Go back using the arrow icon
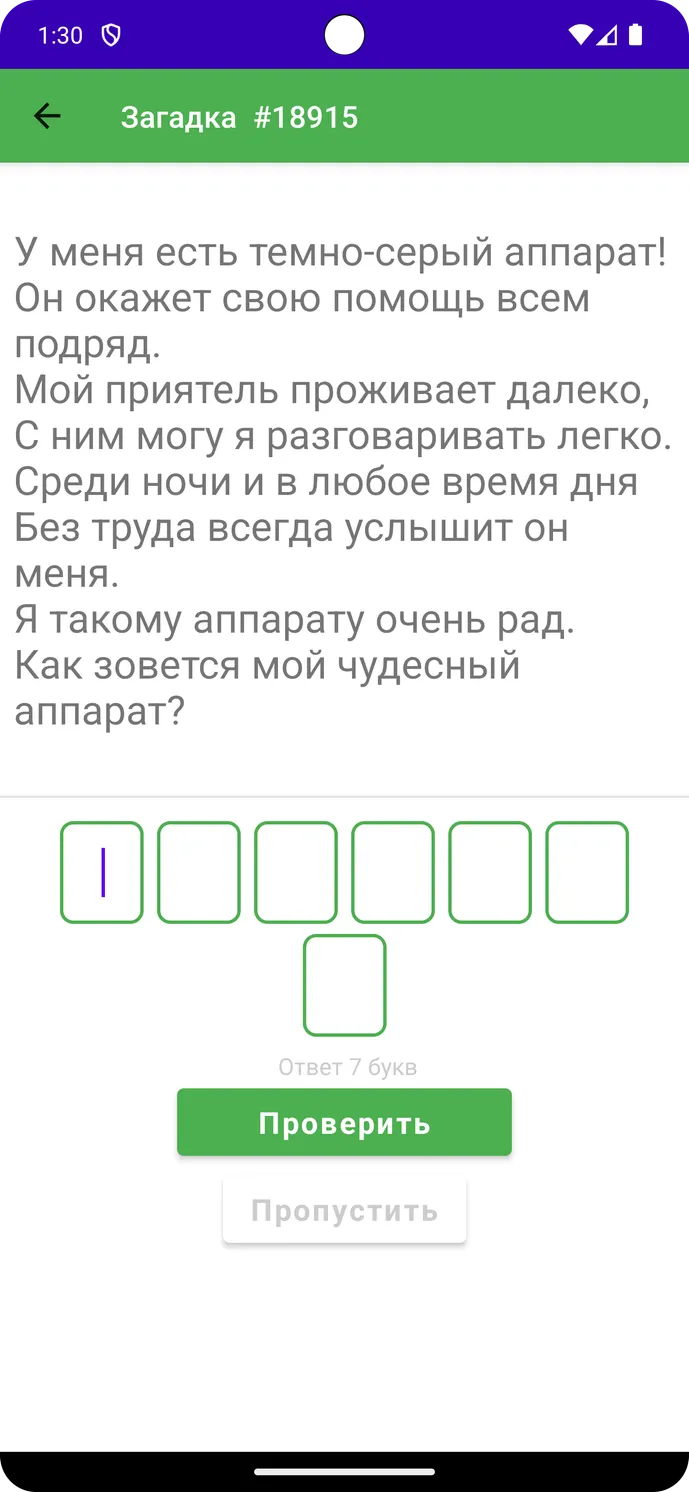The width and height of the screenshot is (689, 1492). click(47, 117)
